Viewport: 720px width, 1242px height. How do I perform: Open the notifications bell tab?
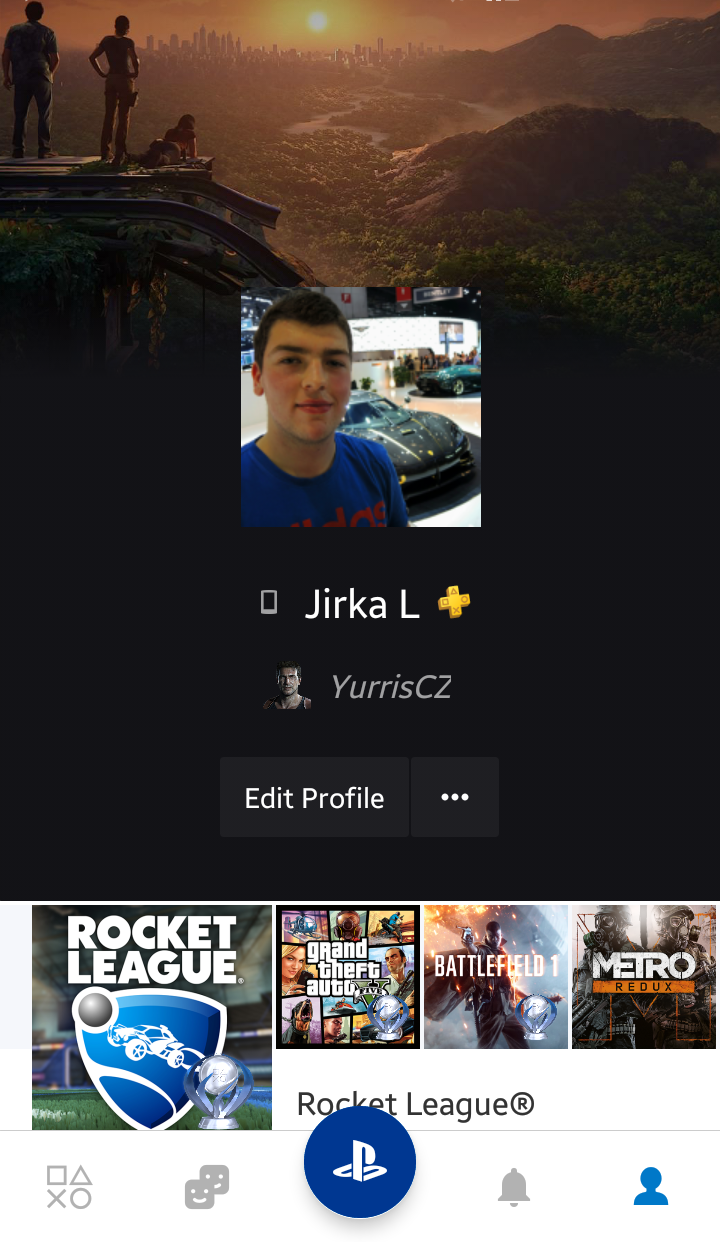(514, 1187)
